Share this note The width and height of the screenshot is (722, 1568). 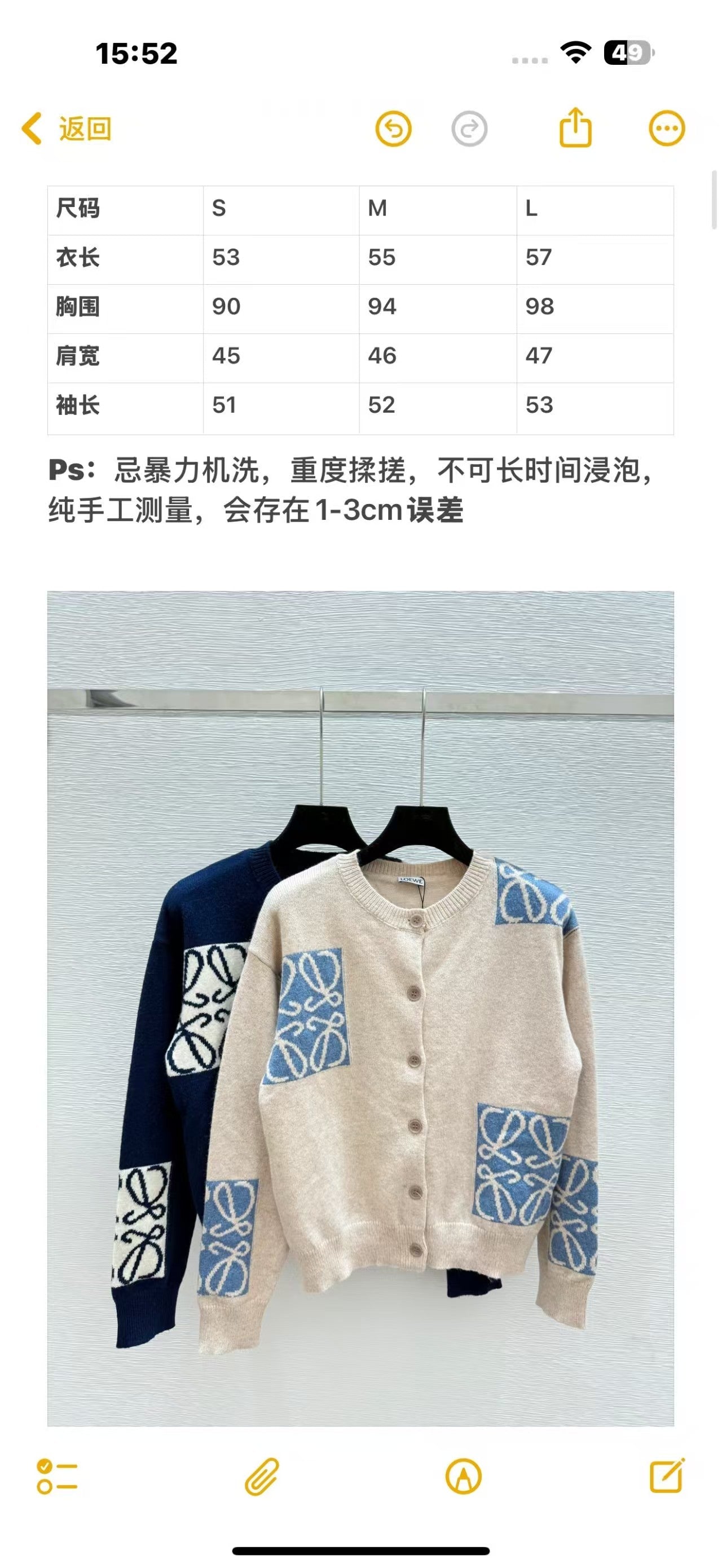[575, 127]
